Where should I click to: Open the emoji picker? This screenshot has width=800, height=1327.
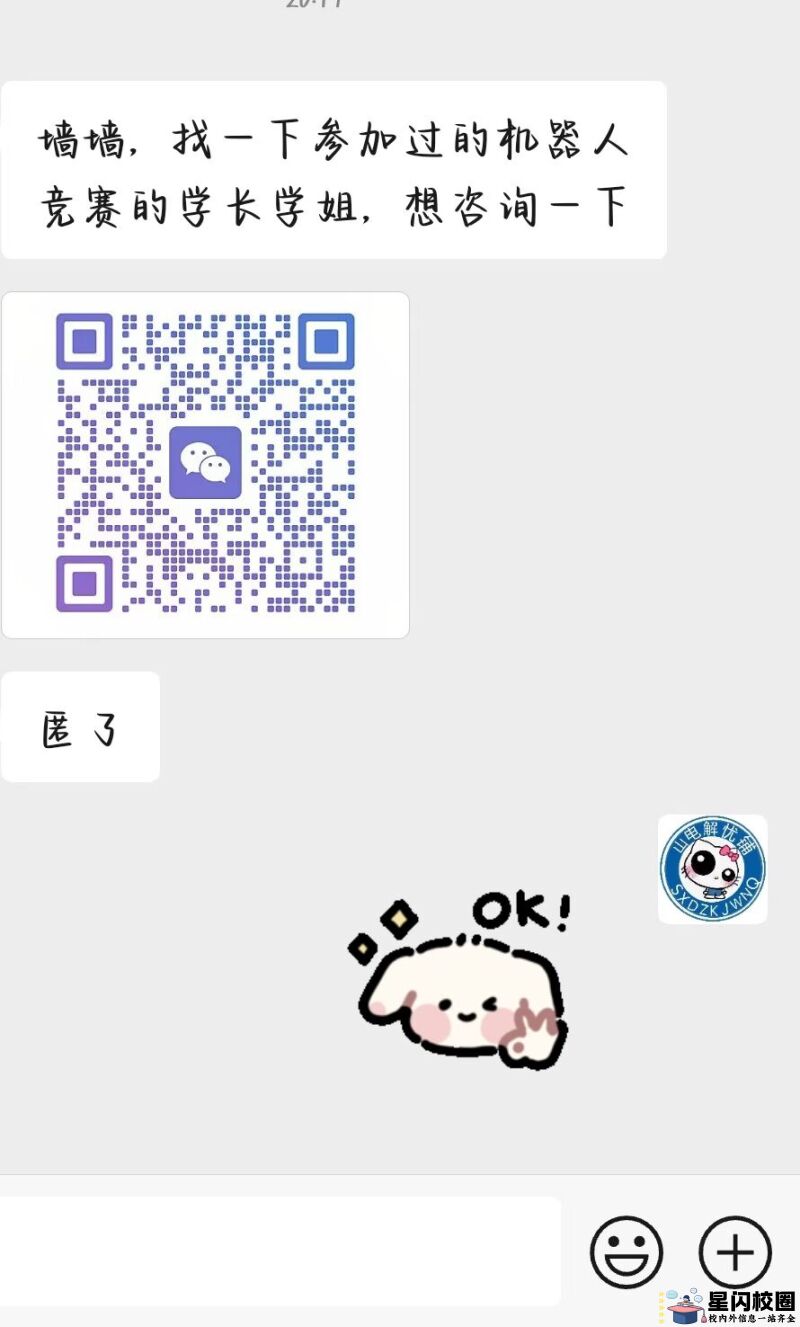click(x=626, y=1251)
